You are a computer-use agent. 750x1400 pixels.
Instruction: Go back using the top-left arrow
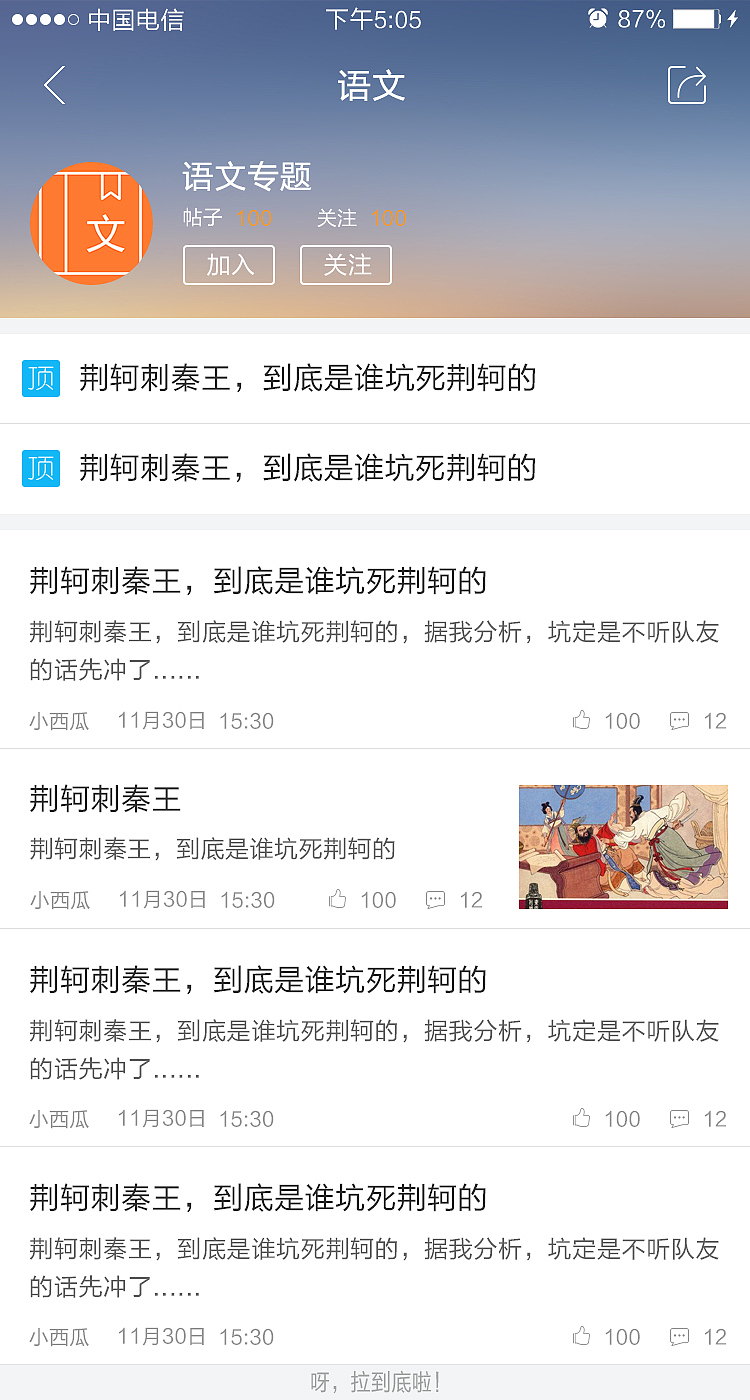point(55,86)
